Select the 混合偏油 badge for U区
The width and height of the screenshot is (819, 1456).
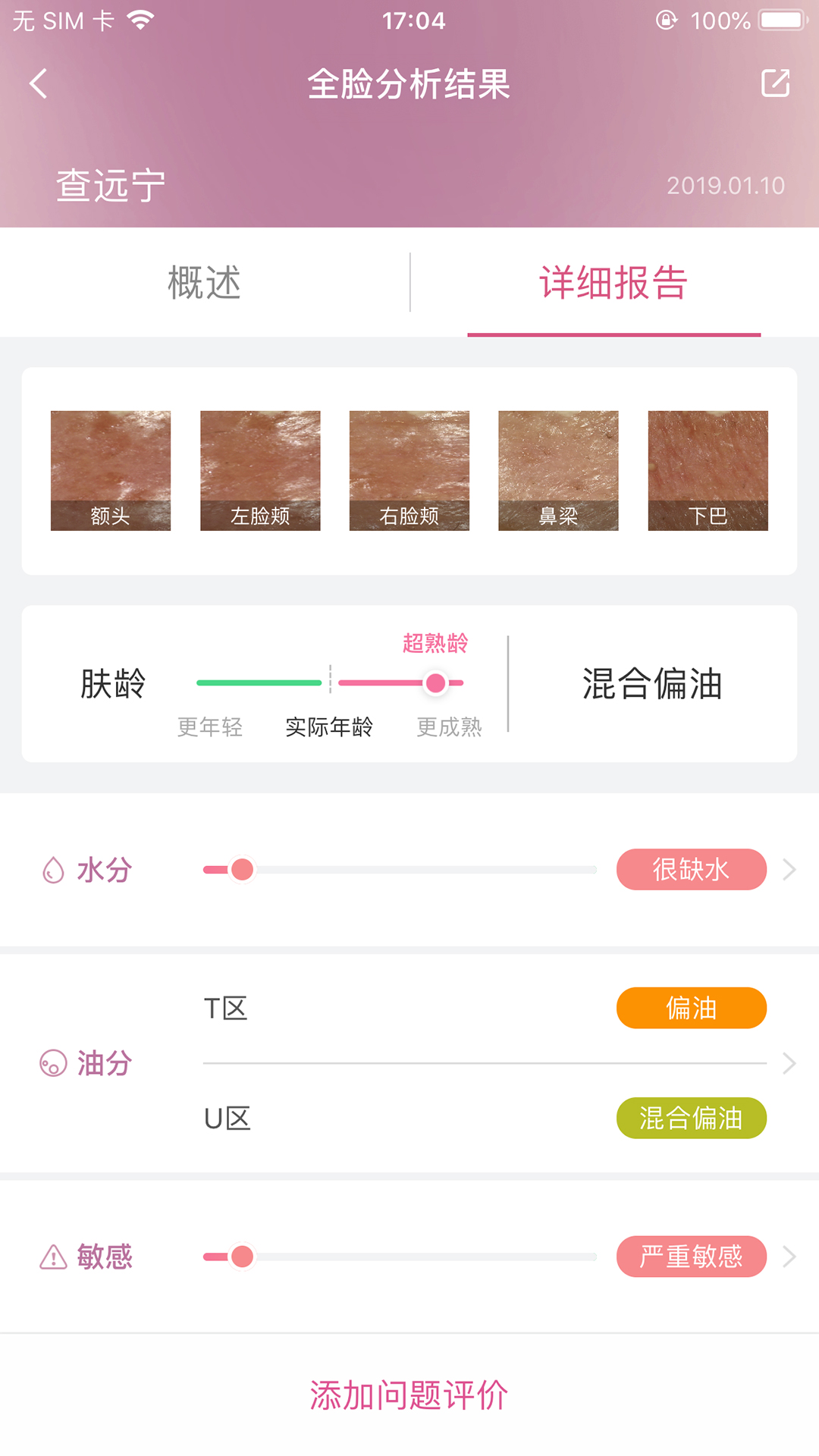pyautogui.click(x=691, y=1119)
